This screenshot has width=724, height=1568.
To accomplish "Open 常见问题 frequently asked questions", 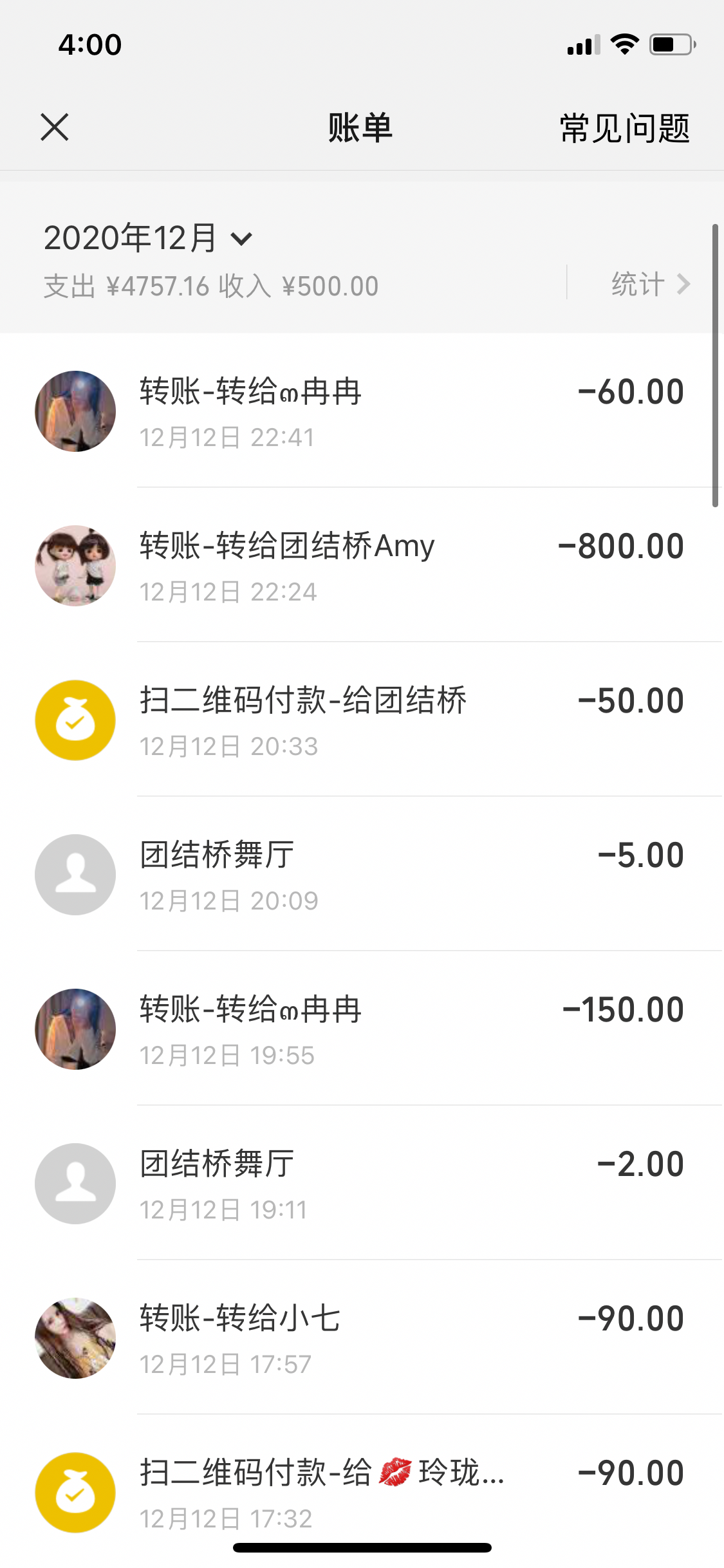I will click(x=624, y=127).
